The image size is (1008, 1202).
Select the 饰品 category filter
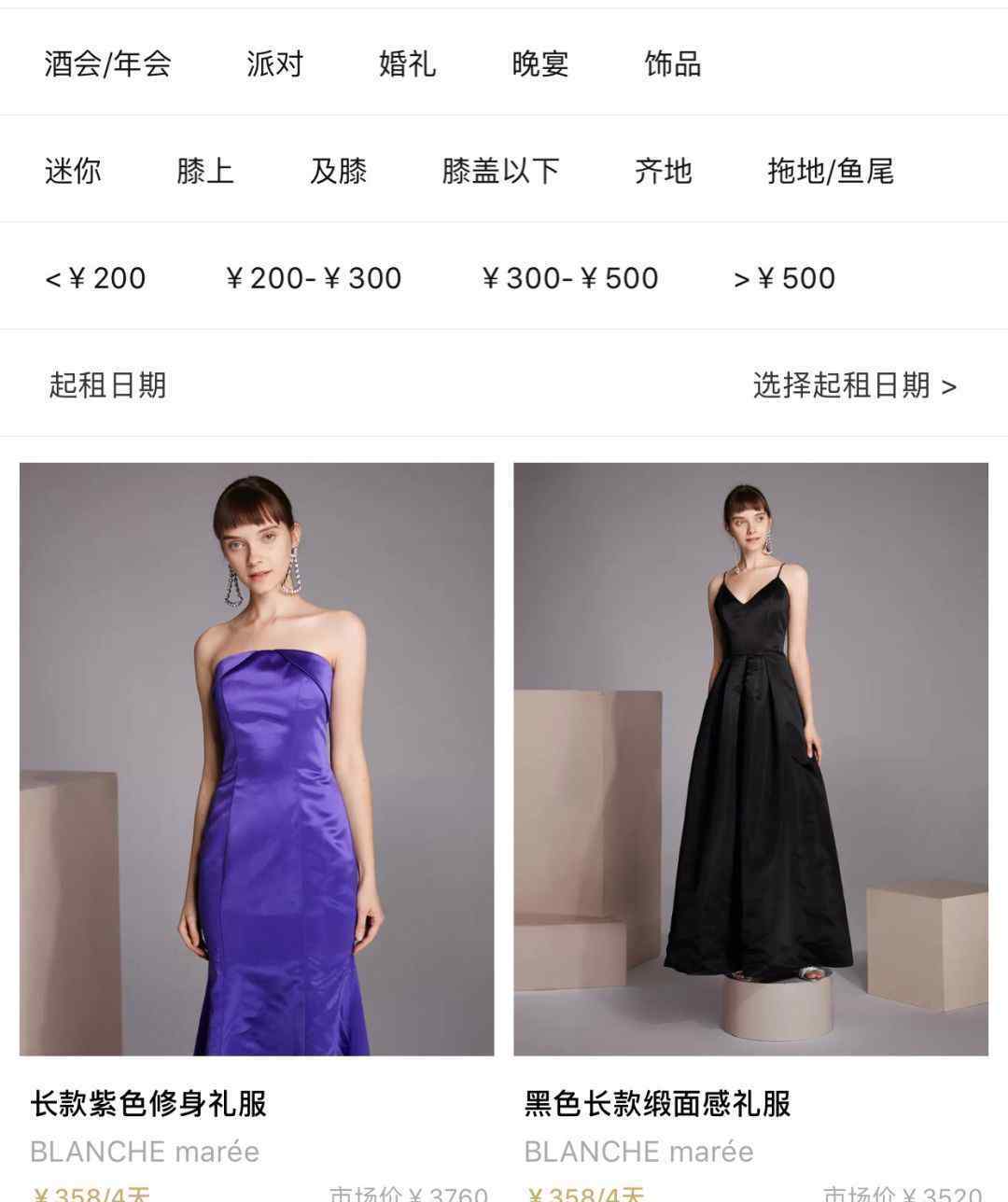coord(673,63)
